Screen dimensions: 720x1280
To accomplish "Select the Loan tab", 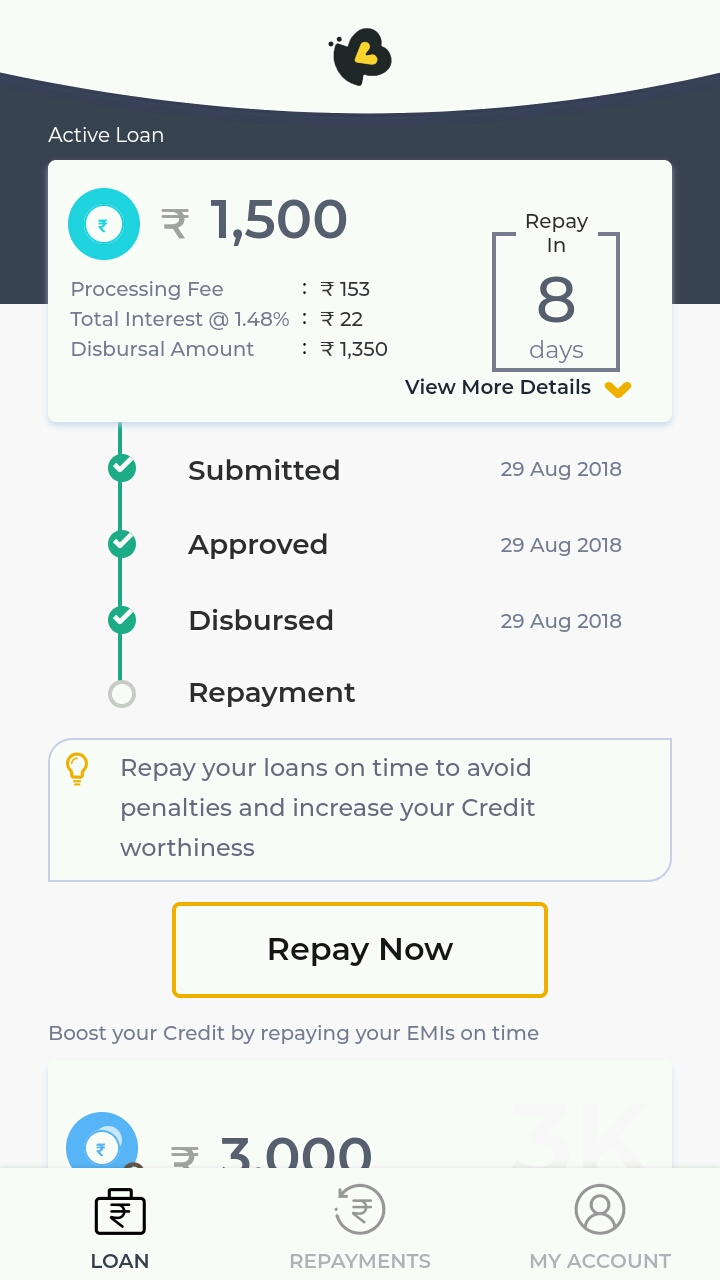I will pos(120,1227).
